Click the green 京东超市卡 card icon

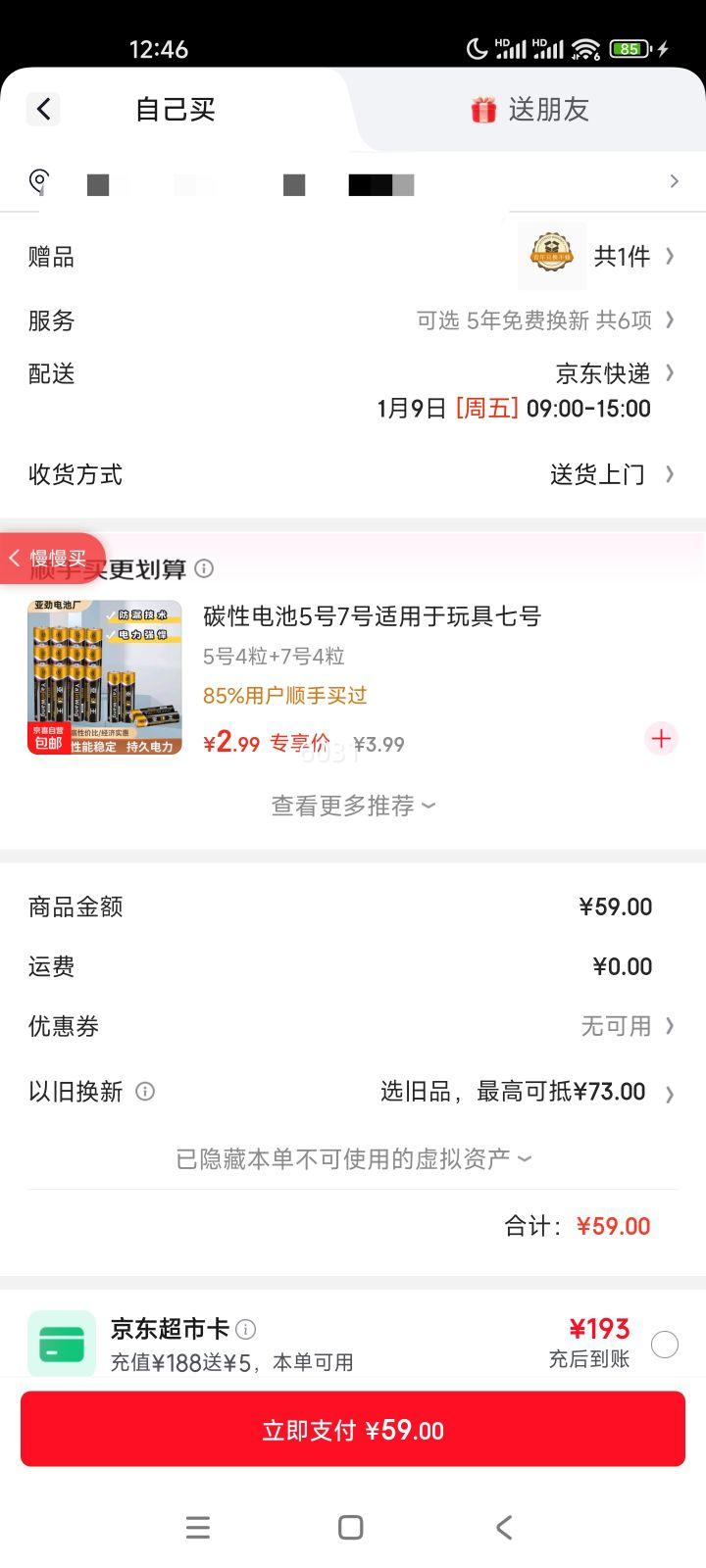pyautogui.click(x=62, y=1343)
